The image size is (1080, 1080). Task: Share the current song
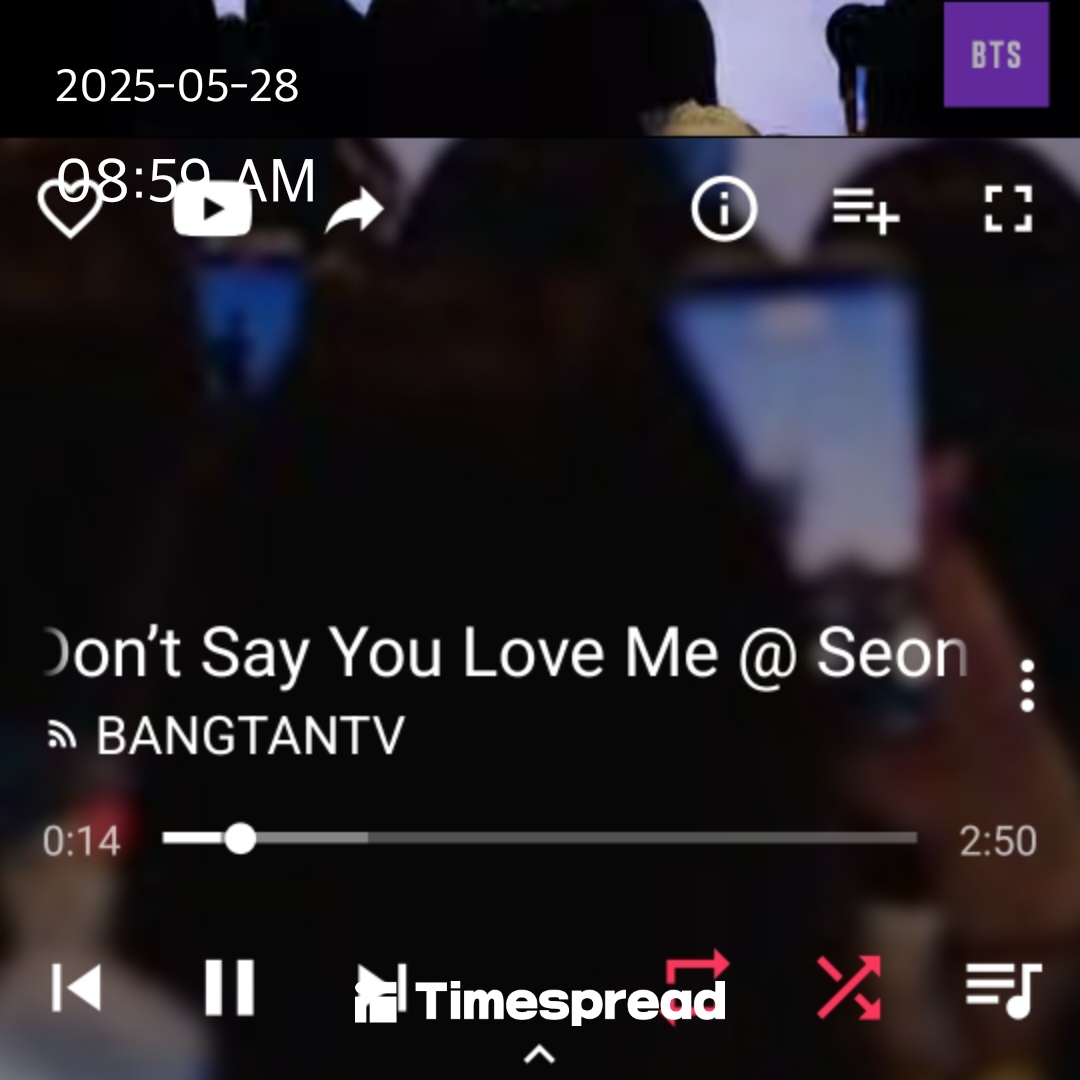coord(355,210)
